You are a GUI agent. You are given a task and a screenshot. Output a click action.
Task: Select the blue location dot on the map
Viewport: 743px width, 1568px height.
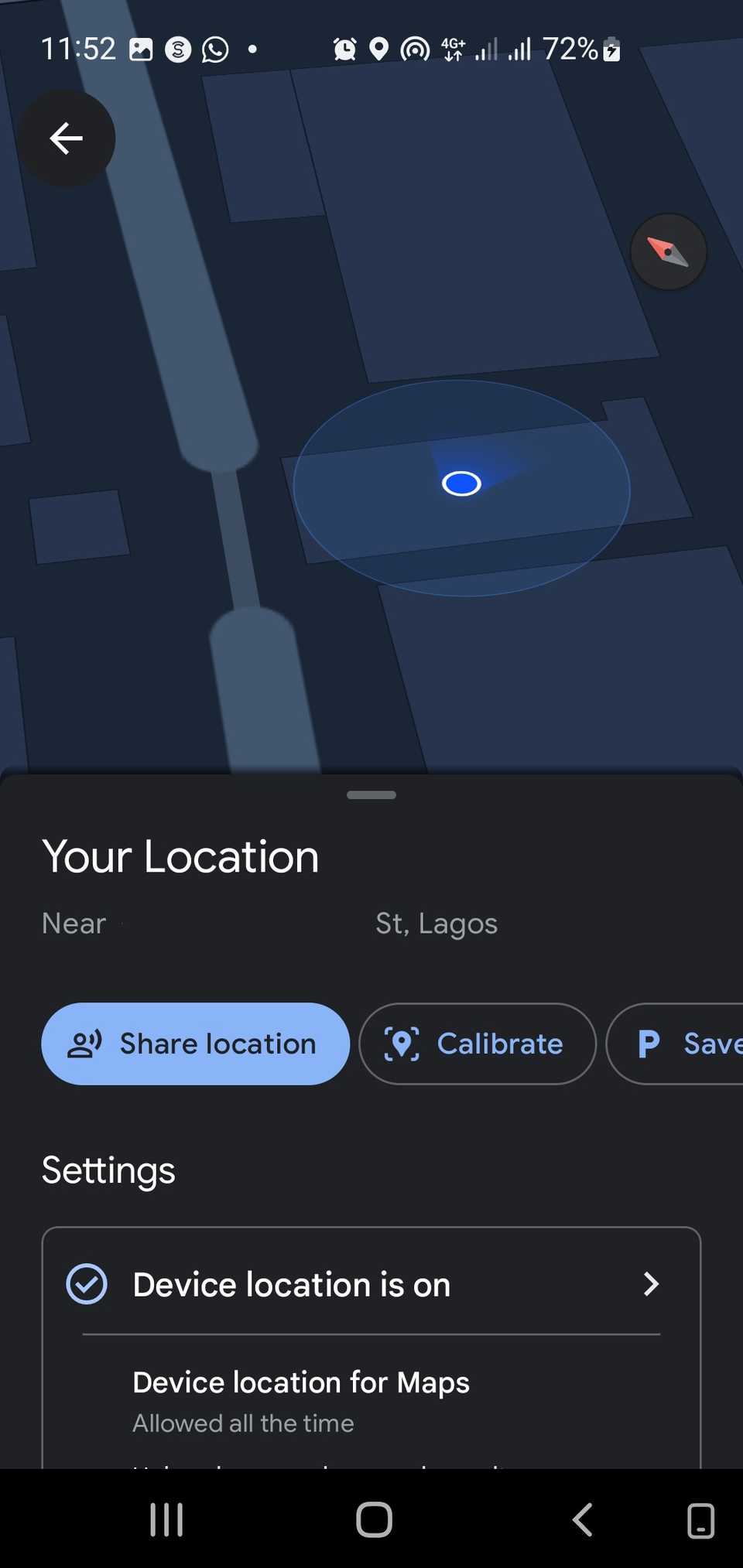point(461,483)
